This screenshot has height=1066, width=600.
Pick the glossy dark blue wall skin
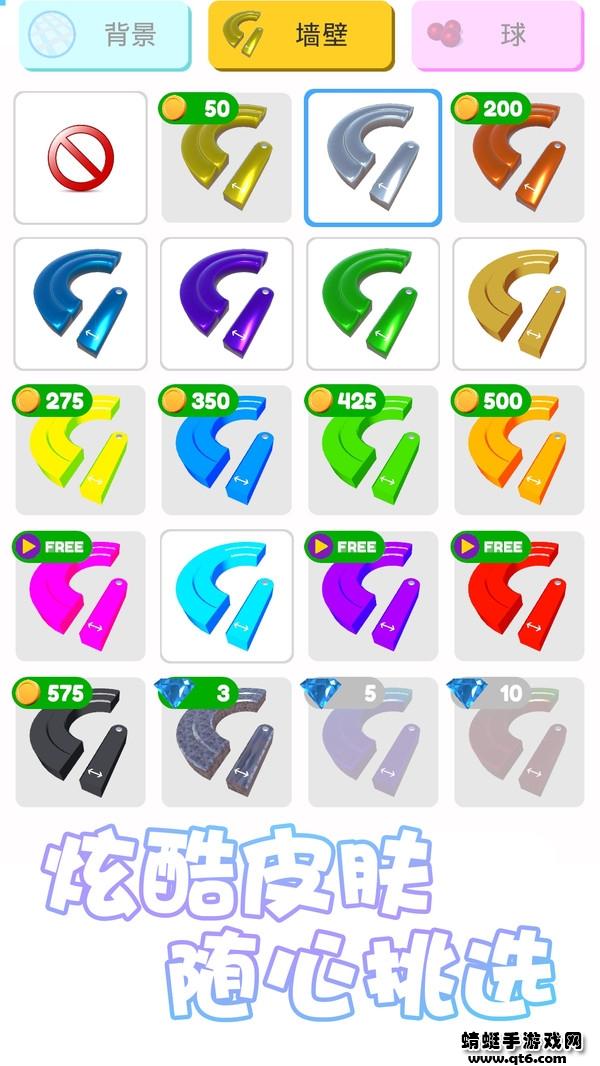80,304
